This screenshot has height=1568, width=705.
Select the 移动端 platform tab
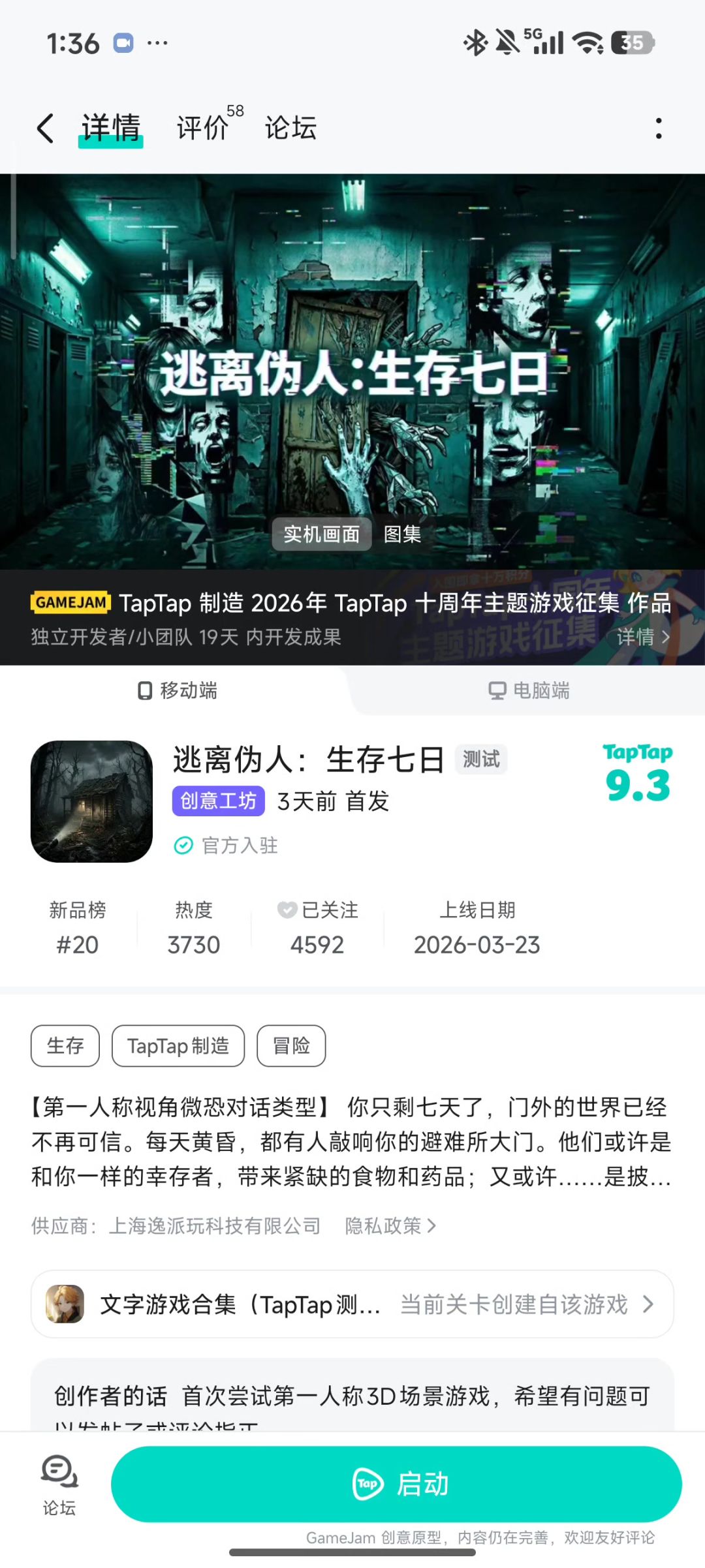pos(178,690)
